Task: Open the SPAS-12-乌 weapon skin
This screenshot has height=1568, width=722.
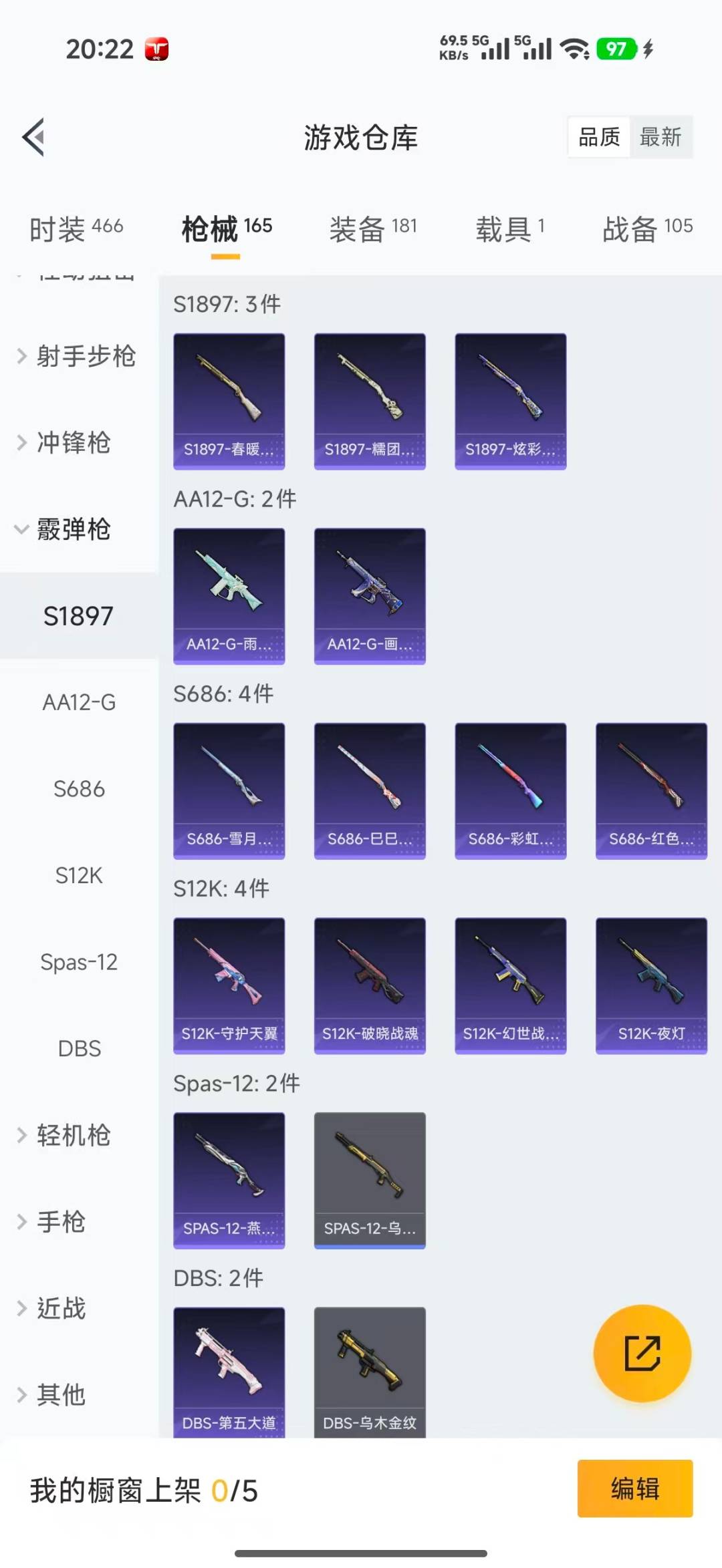Action: pos(369,1179)
